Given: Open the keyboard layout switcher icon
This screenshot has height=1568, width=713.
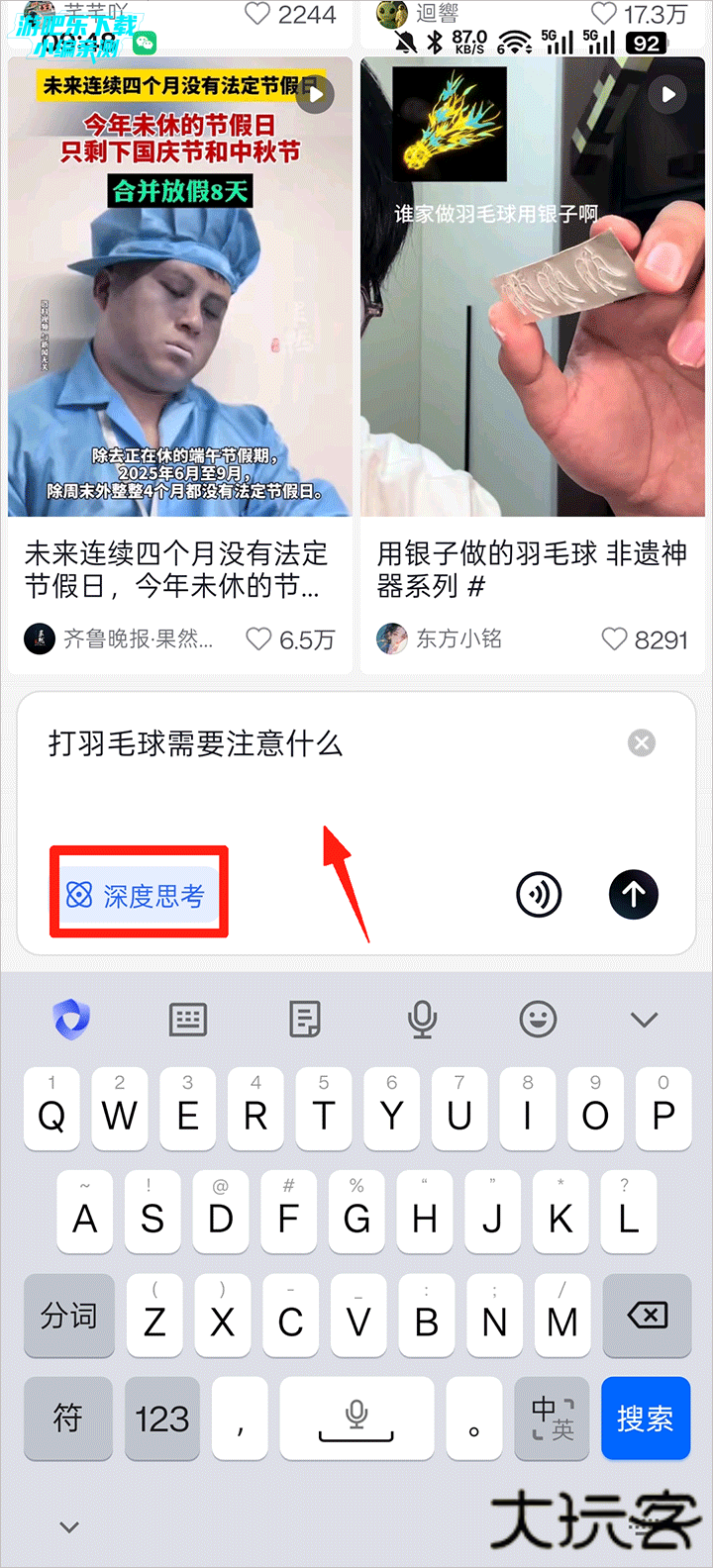Looking at the screenshot, I should 188,1019.
